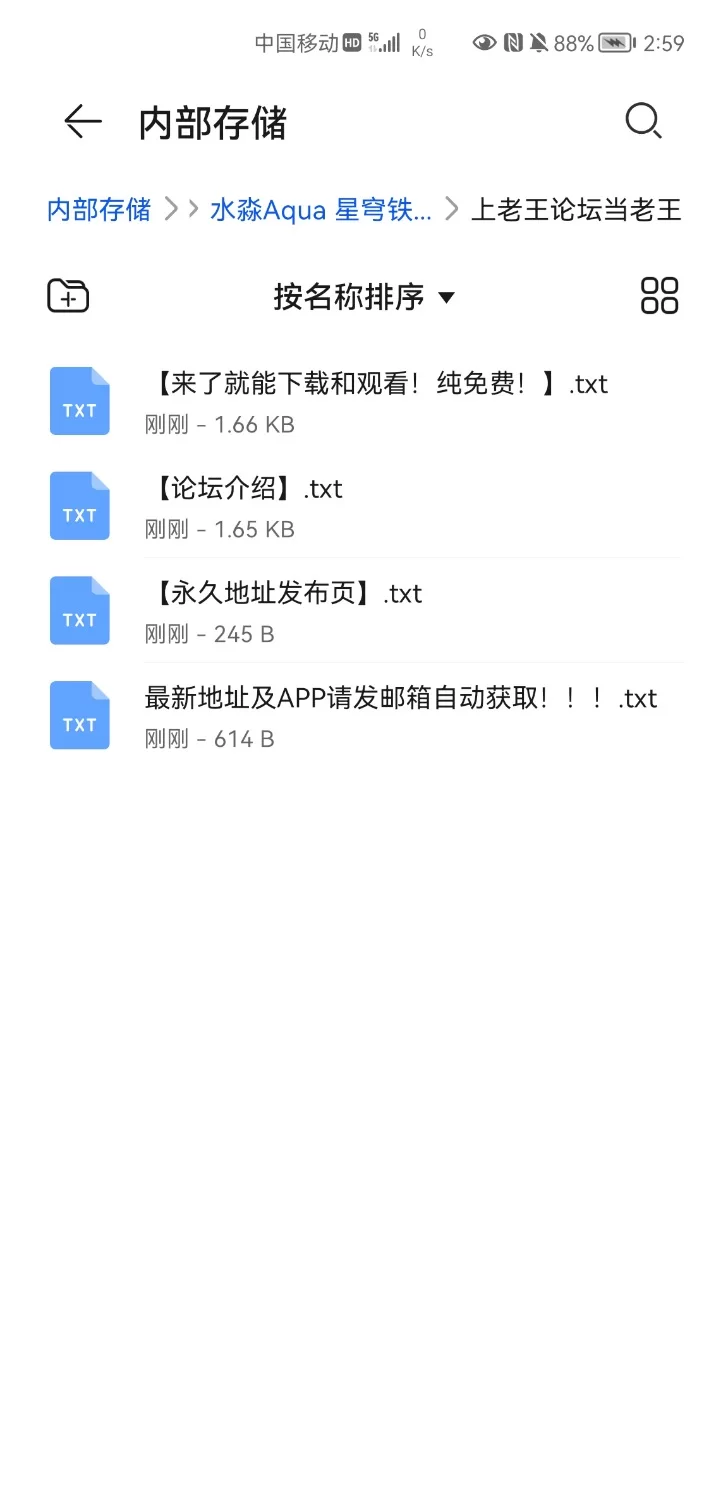Open the TXT icon of 【论坛介绍】.txt
This screenshot has height=1500, width=728.
(x=79, y=505)
